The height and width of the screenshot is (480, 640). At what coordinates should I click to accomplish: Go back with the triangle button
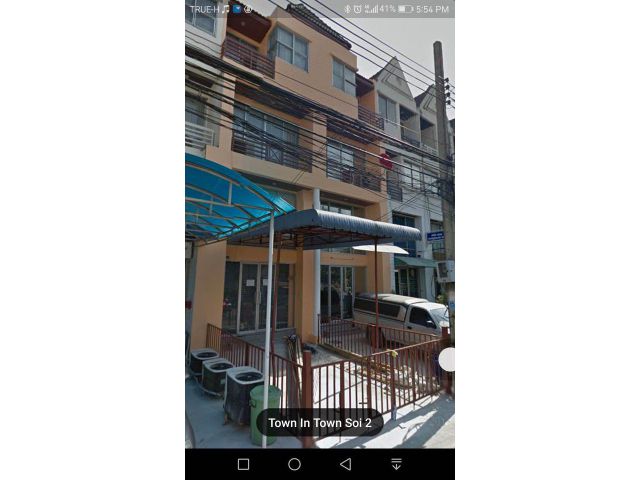345,464
